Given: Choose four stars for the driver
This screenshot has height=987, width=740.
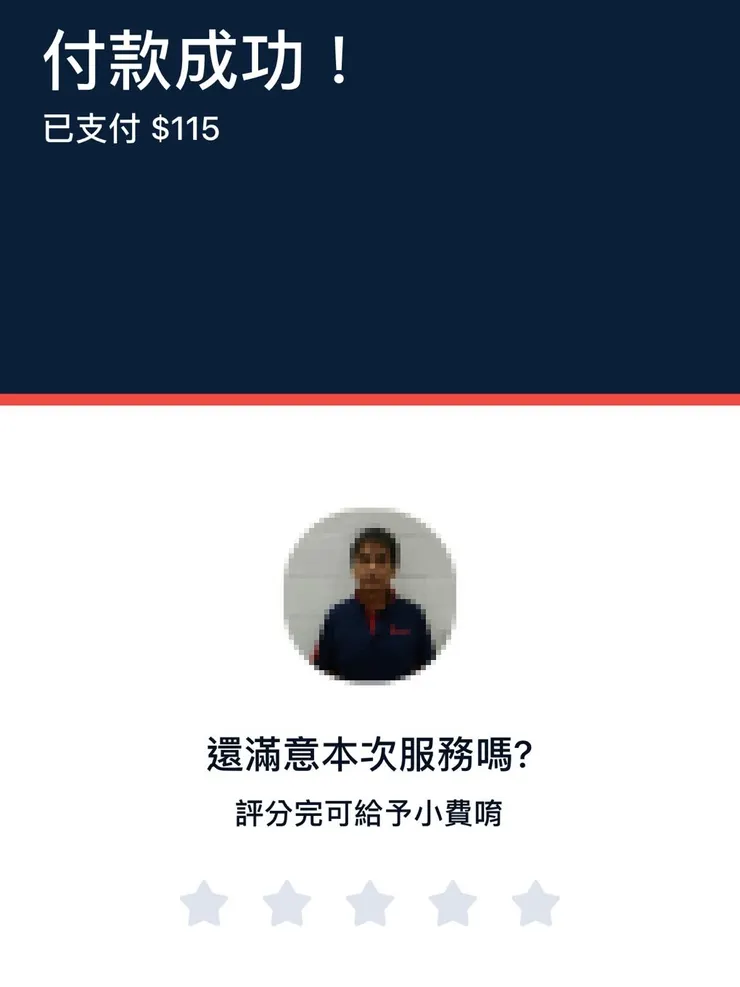Looking at the screenshot, I should point(452,905).
